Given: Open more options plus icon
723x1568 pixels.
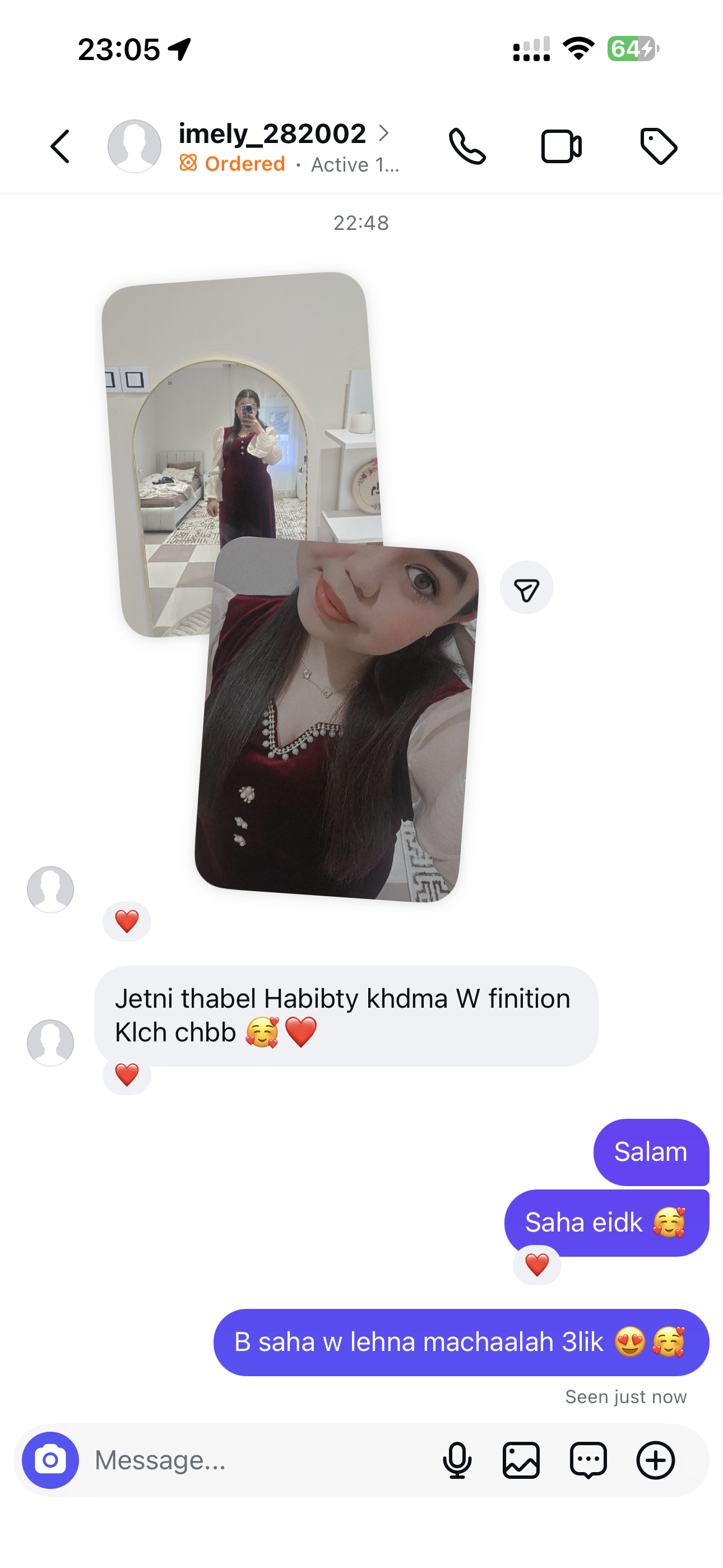Looking at the screenshot, I should pyautogui.click(x=655, y=1460).
